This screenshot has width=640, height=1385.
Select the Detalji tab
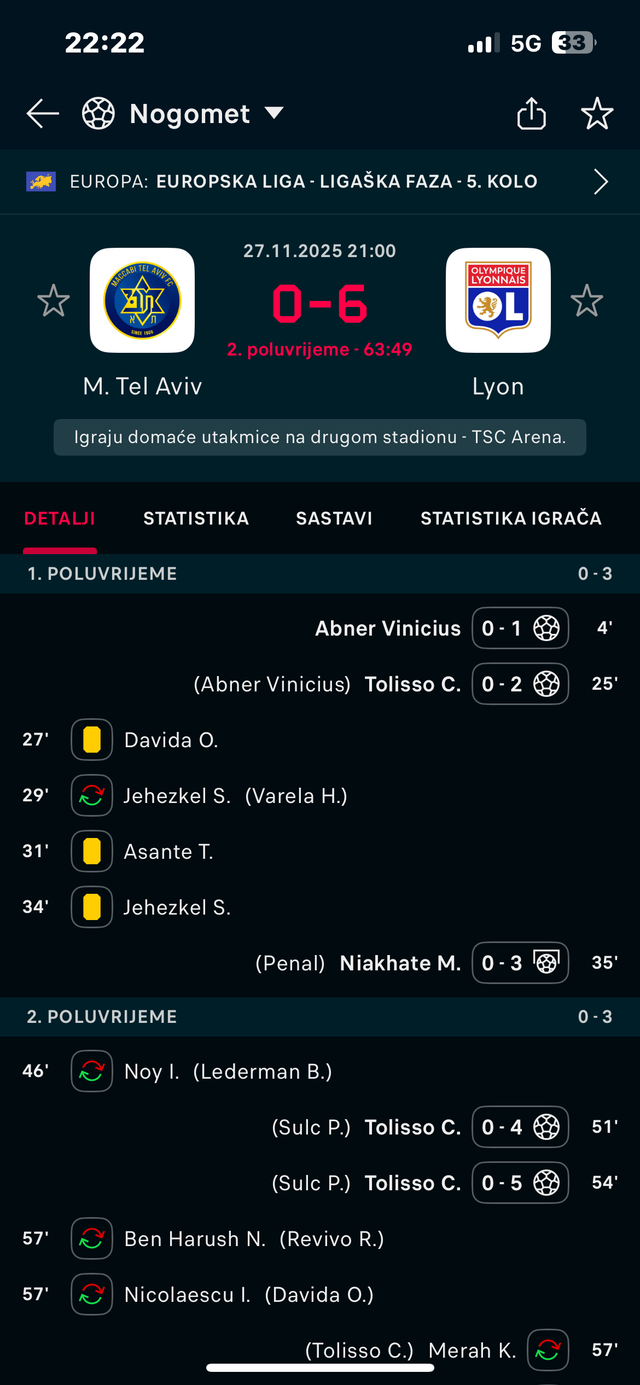(60, 518)
